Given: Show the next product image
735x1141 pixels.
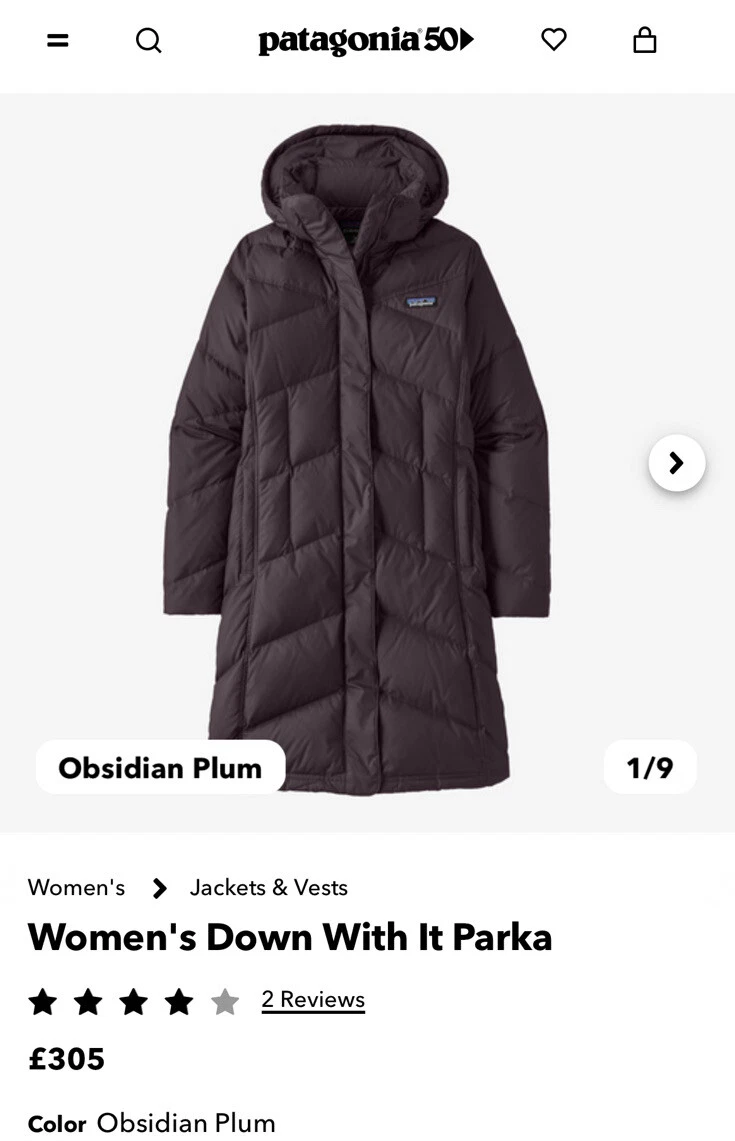Looking at the screenshot, I should 677,463.
